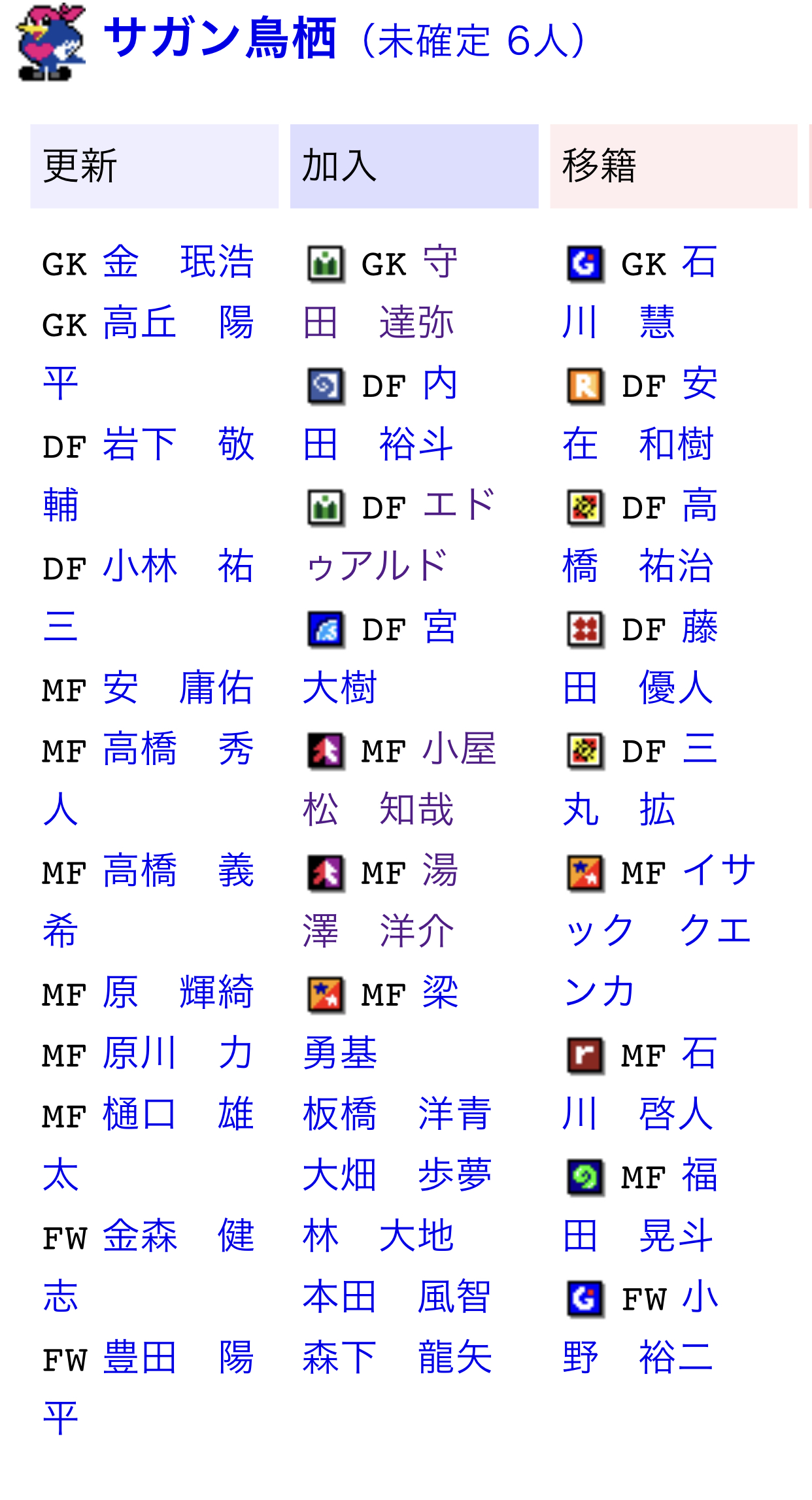This screenshot has height=1500, width=812.
Task: Open the サガン鳥栖 team link
Action: (220, 39)
